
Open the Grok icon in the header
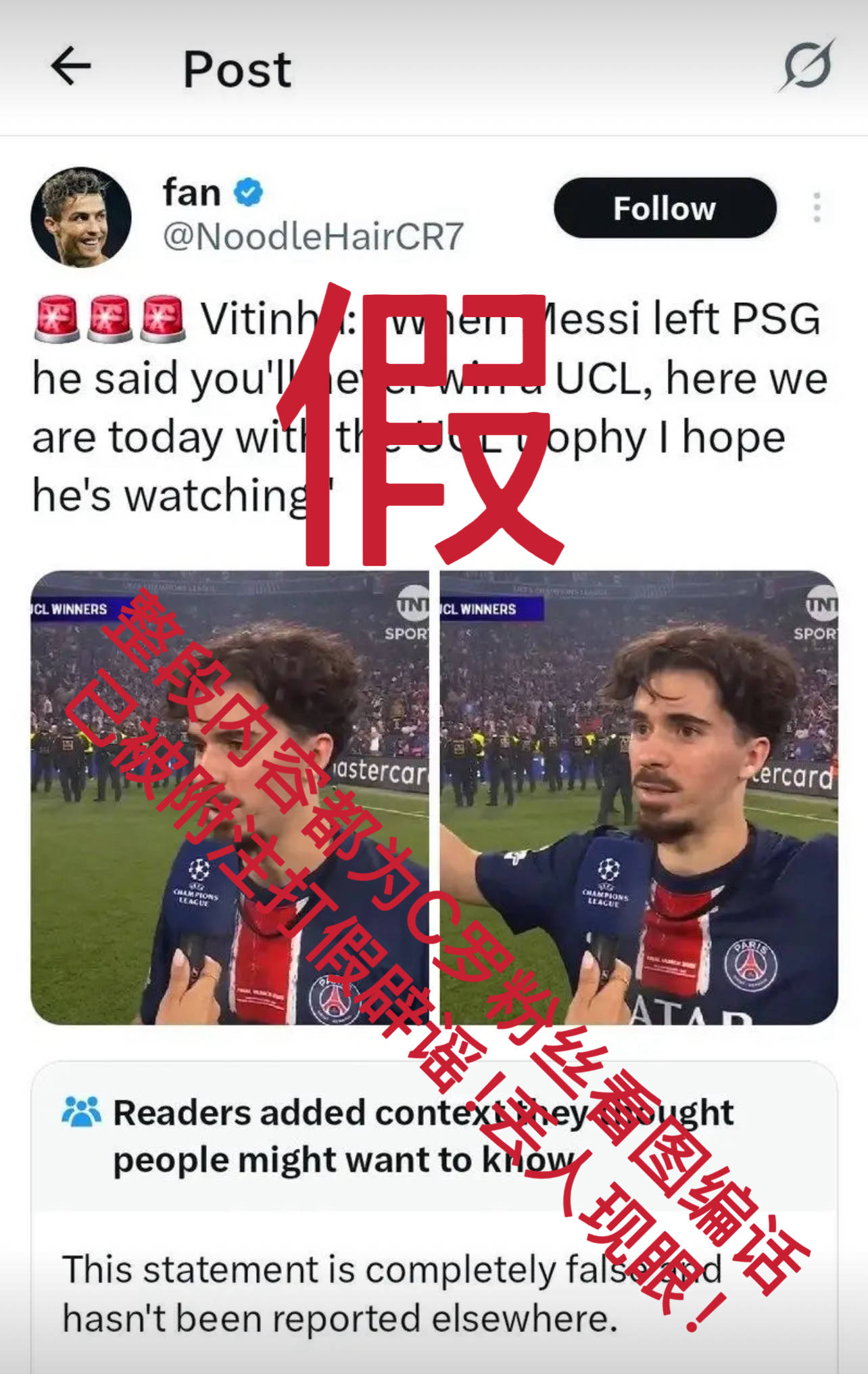(807, 66)
